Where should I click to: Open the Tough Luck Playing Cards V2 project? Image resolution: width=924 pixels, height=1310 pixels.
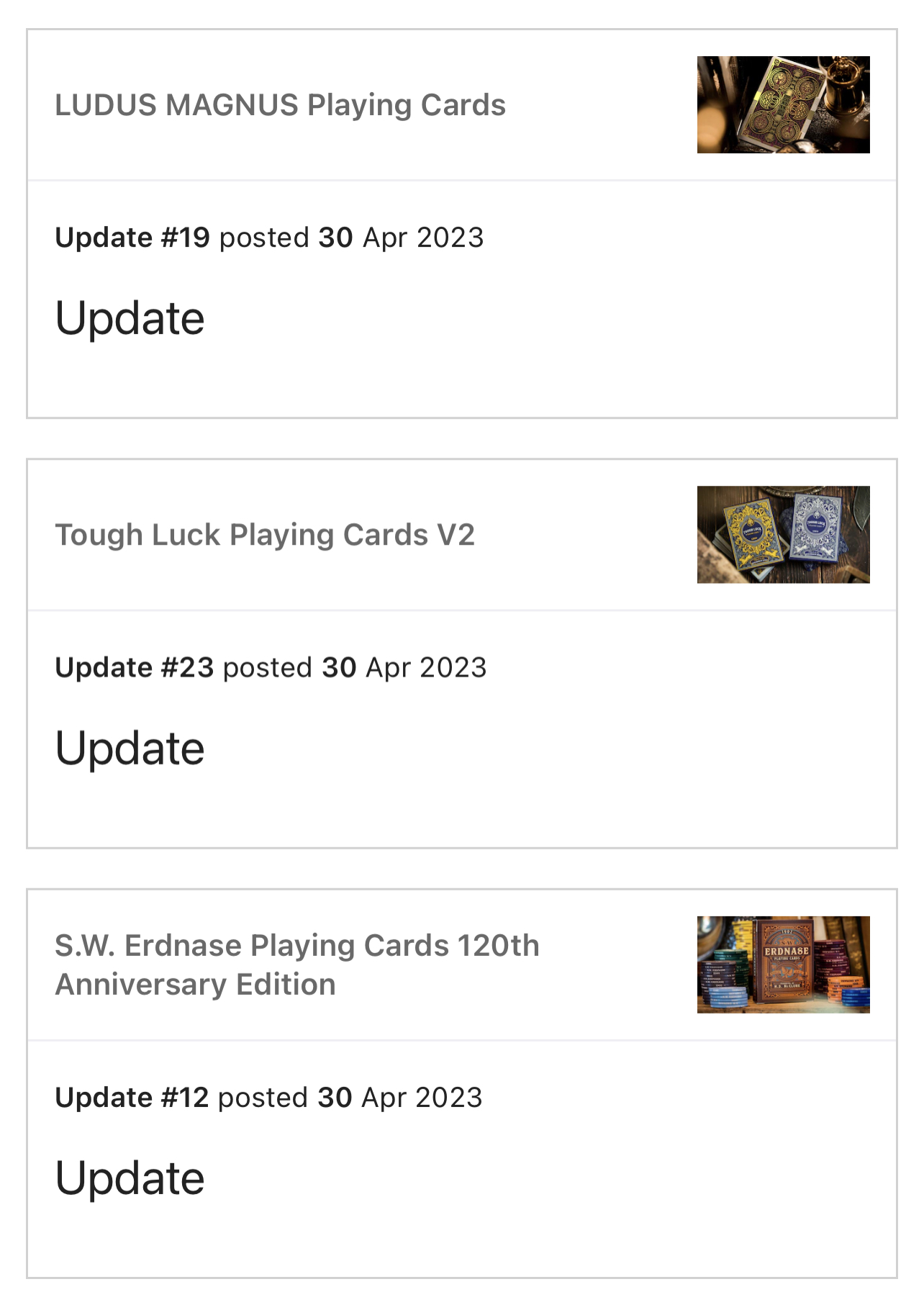click(x=265, y=535)
